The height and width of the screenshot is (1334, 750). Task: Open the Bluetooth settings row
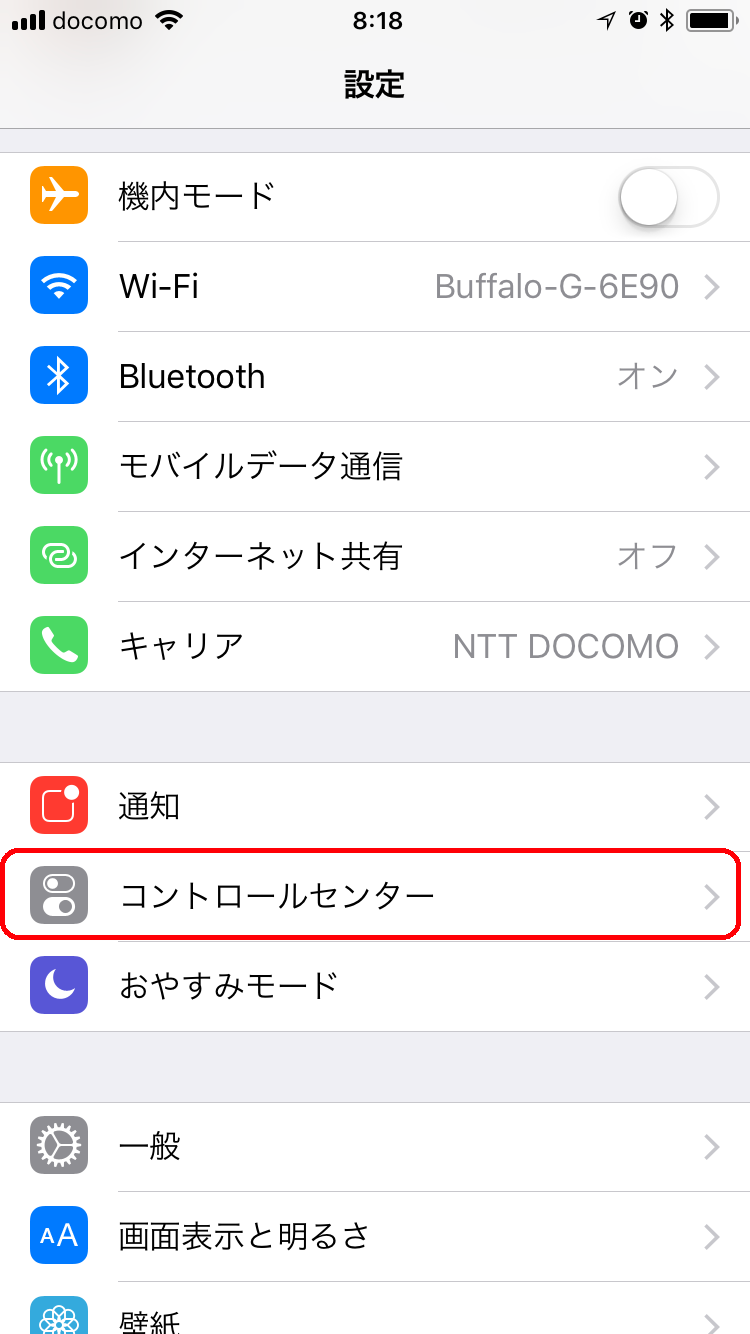tap(375, 377)
